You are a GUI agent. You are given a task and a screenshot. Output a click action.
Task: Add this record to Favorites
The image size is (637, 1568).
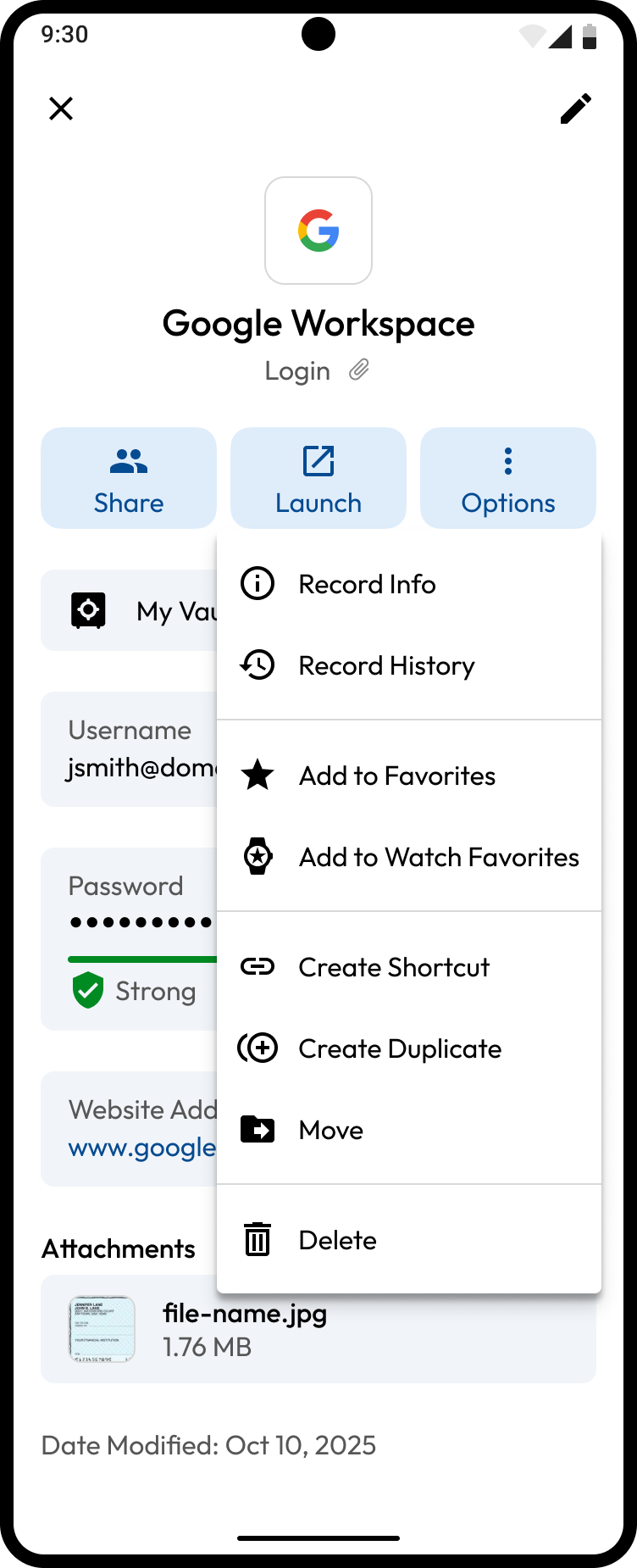point(396,776)
